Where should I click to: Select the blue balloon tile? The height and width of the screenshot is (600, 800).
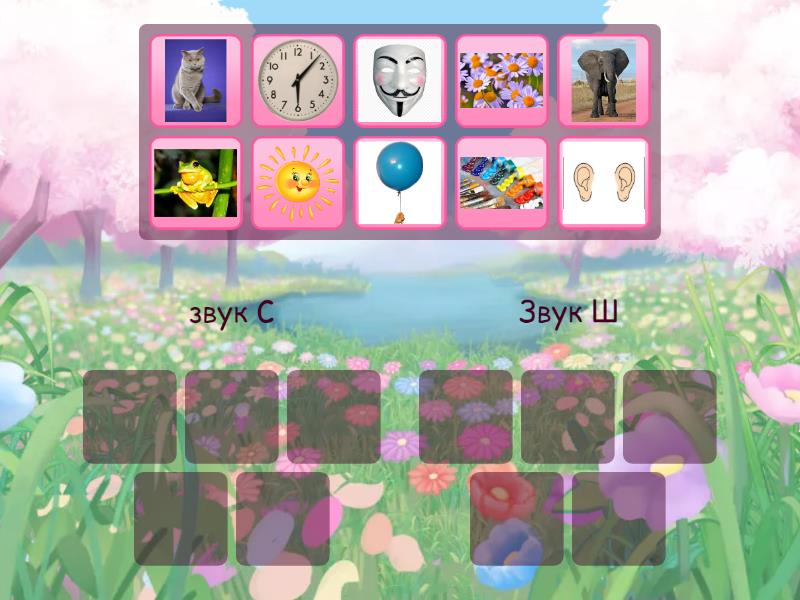point(400,183)
